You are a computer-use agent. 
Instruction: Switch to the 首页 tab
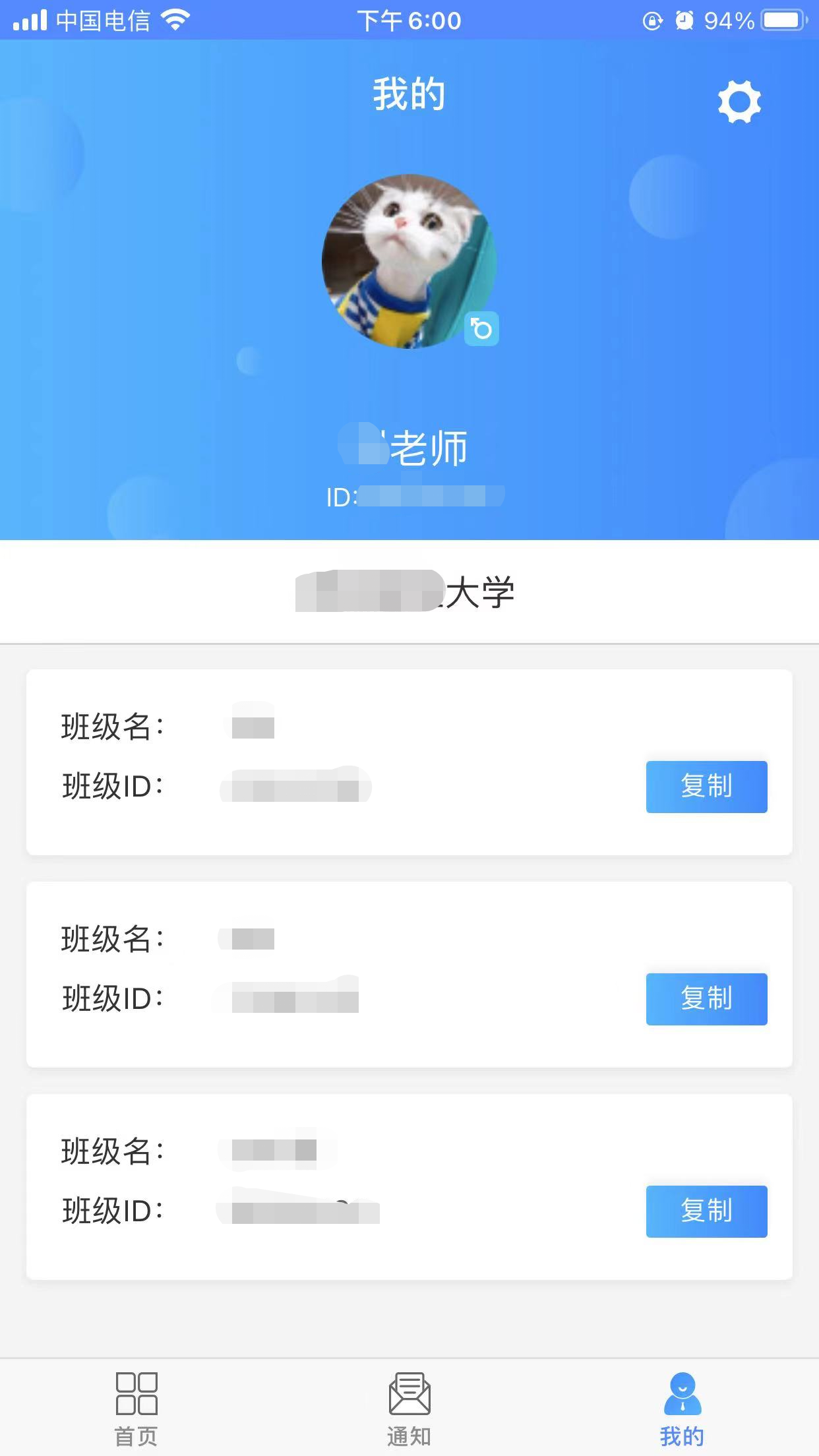[x=136, y=1409]
